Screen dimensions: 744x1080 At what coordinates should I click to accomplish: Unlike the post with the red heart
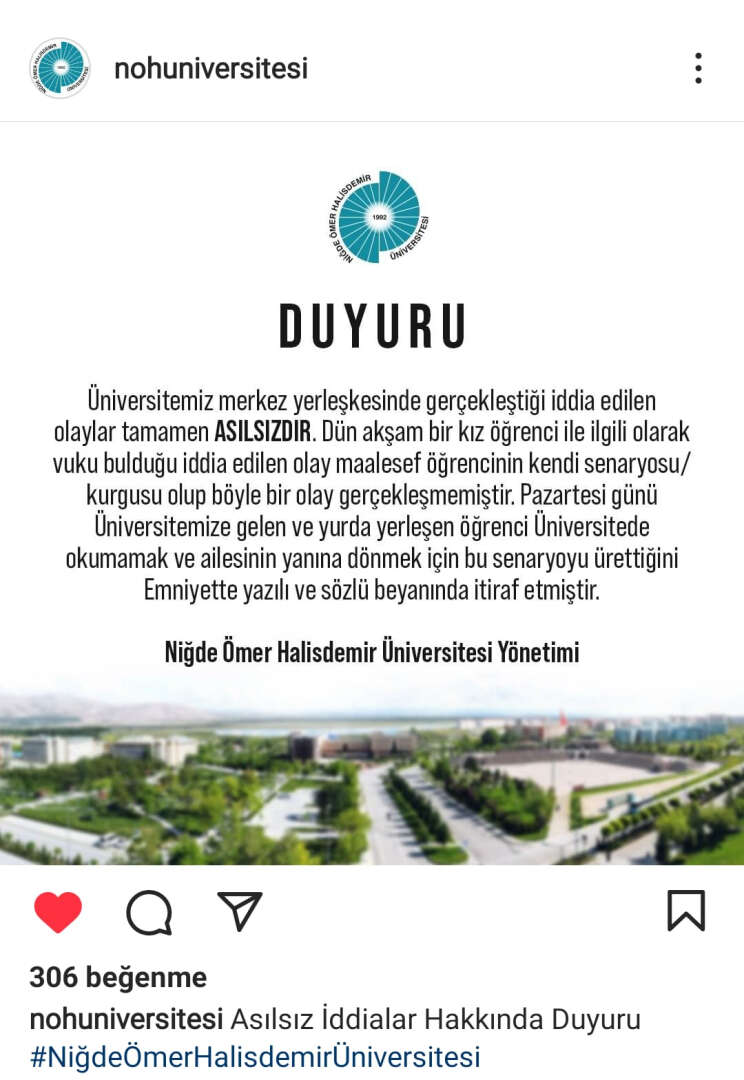(58, 912)
